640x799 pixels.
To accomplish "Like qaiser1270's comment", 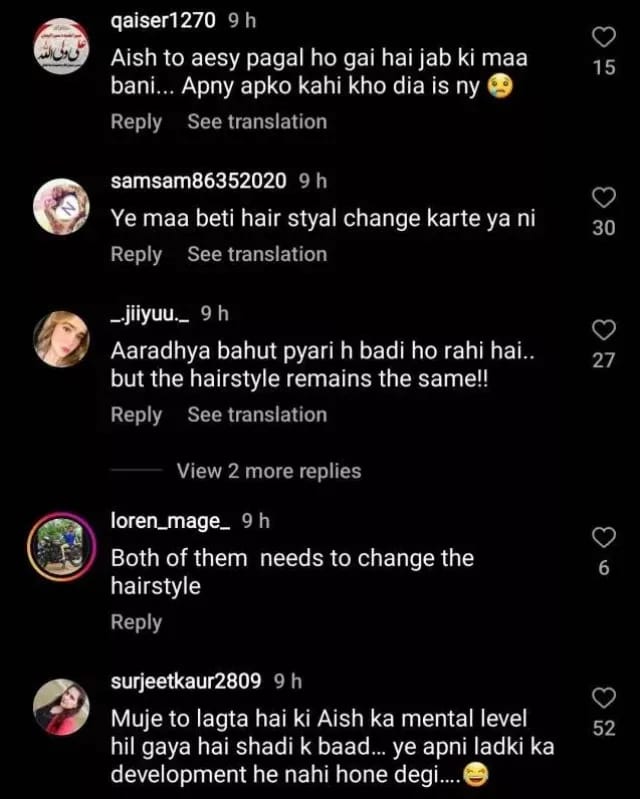I will pyautogui.click(x=603, y=39).
